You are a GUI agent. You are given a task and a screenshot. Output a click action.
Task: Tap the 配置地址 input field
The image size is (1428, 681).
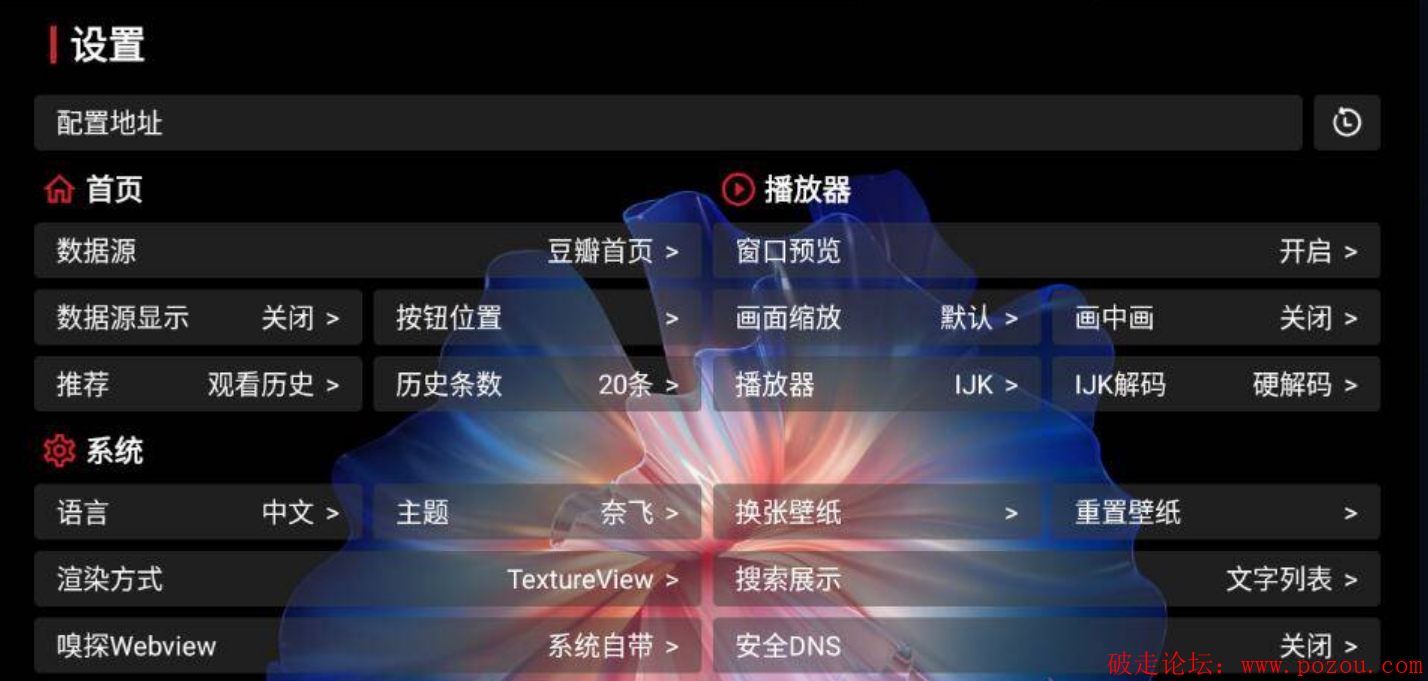coord(667,123)
